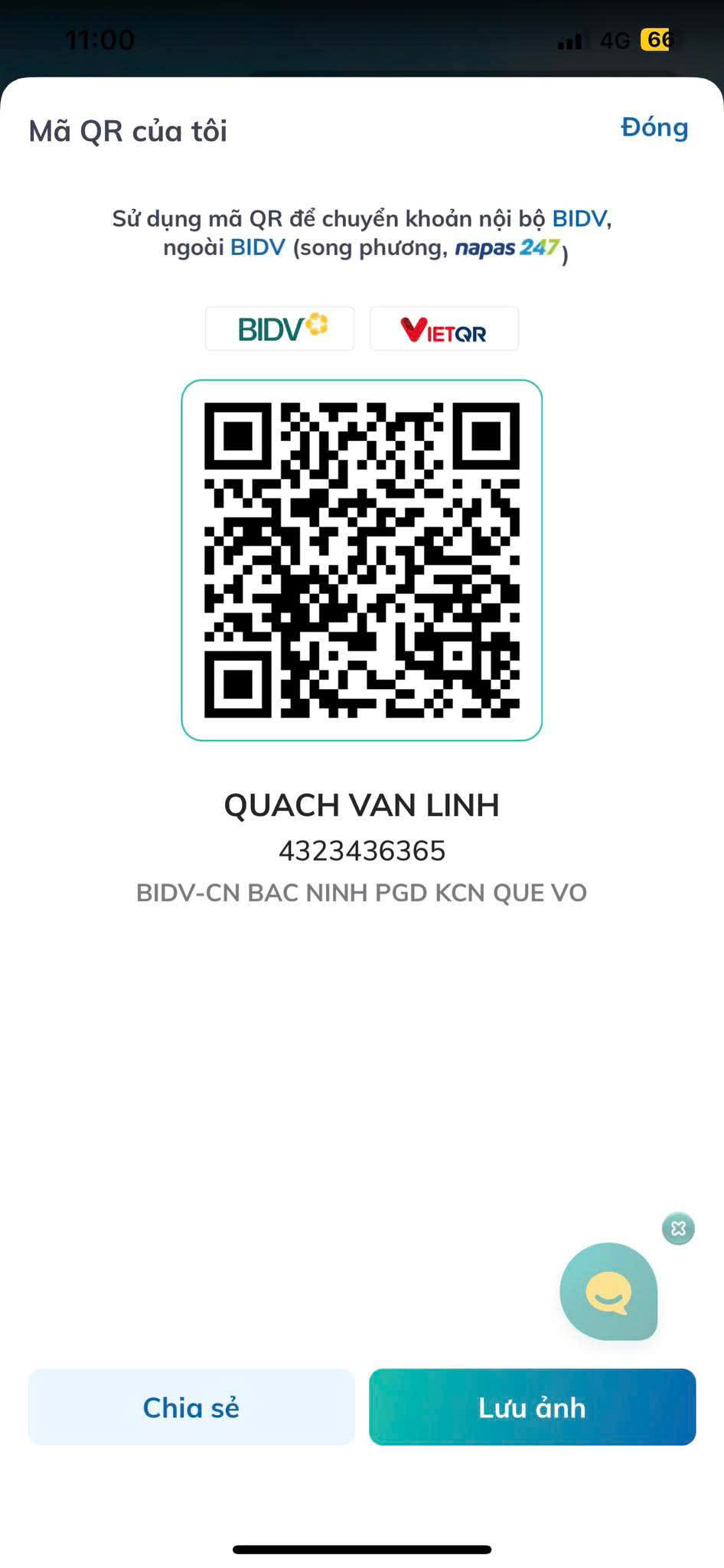Open the chat assistant bubble

click(x=608, y=1292)
